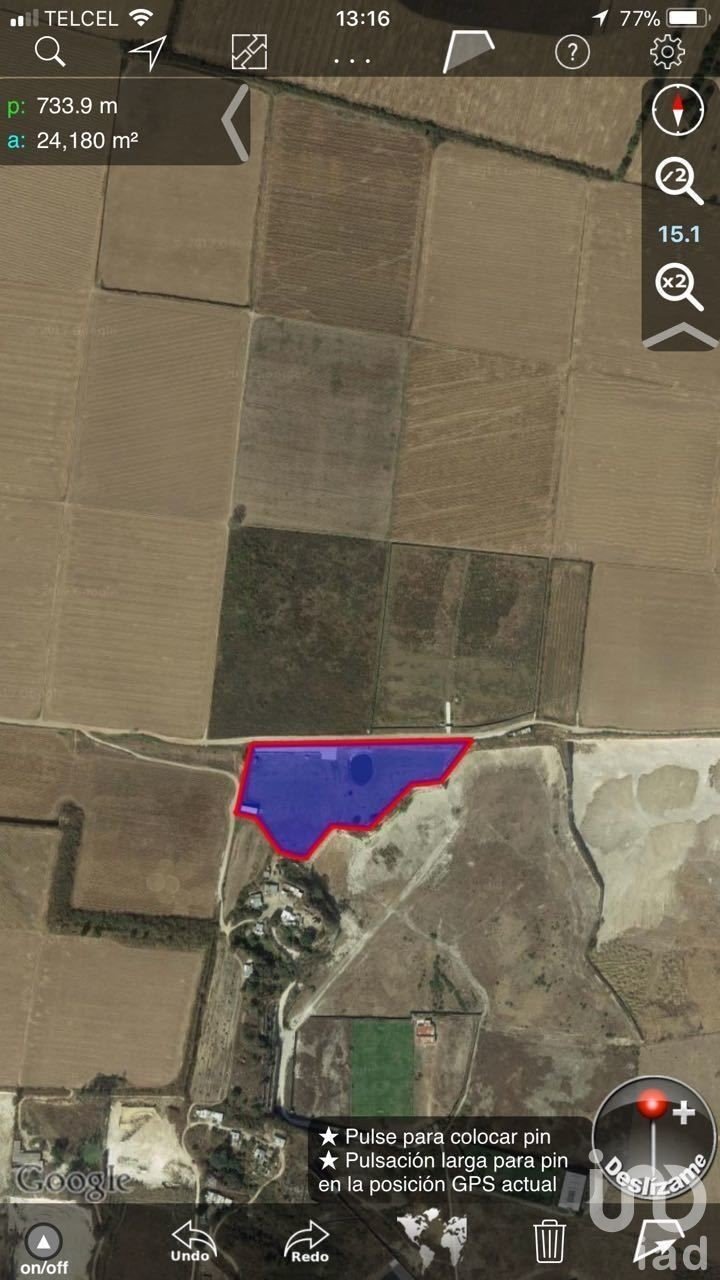Screen dimensions: 720x1280
Task: Collapse the zoom control panel
Action: click(x=679, y=336)
